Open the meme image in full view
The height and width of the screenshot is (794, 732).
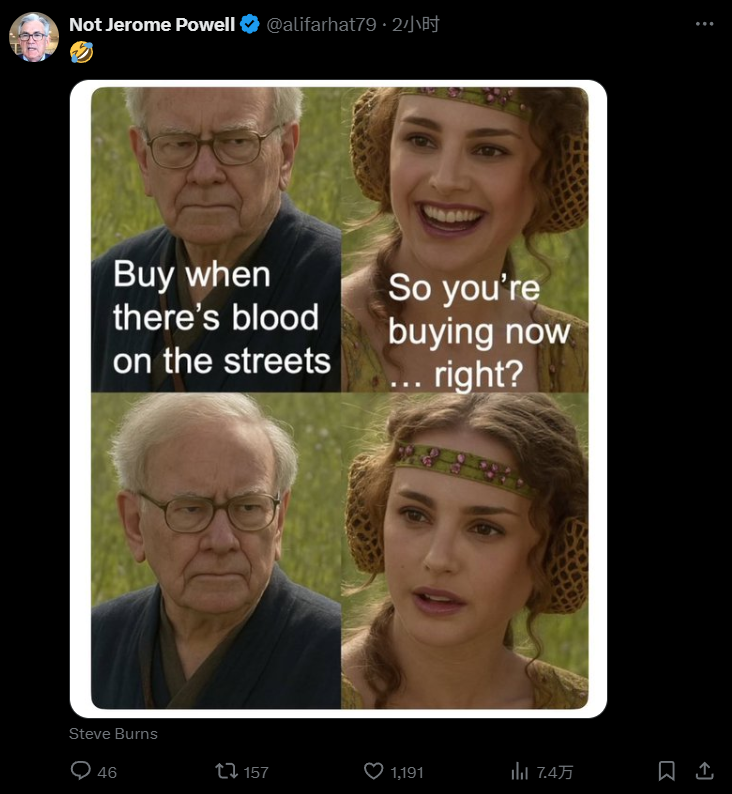click(x=339, y=398)
